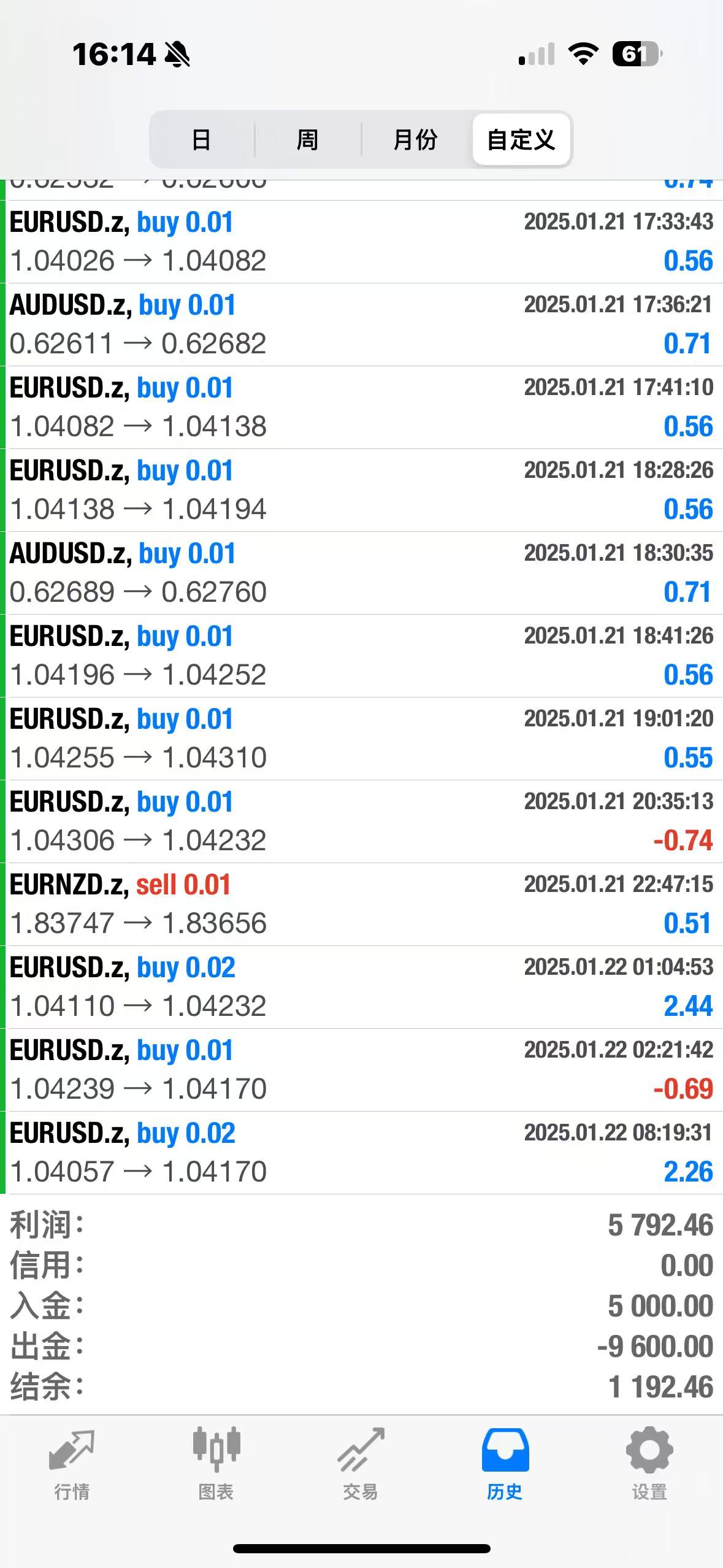Expand the AUDUSD.z trade closed at 17:36:21
This screenshot has width=723, height=1568.
(x=362, y=325)
